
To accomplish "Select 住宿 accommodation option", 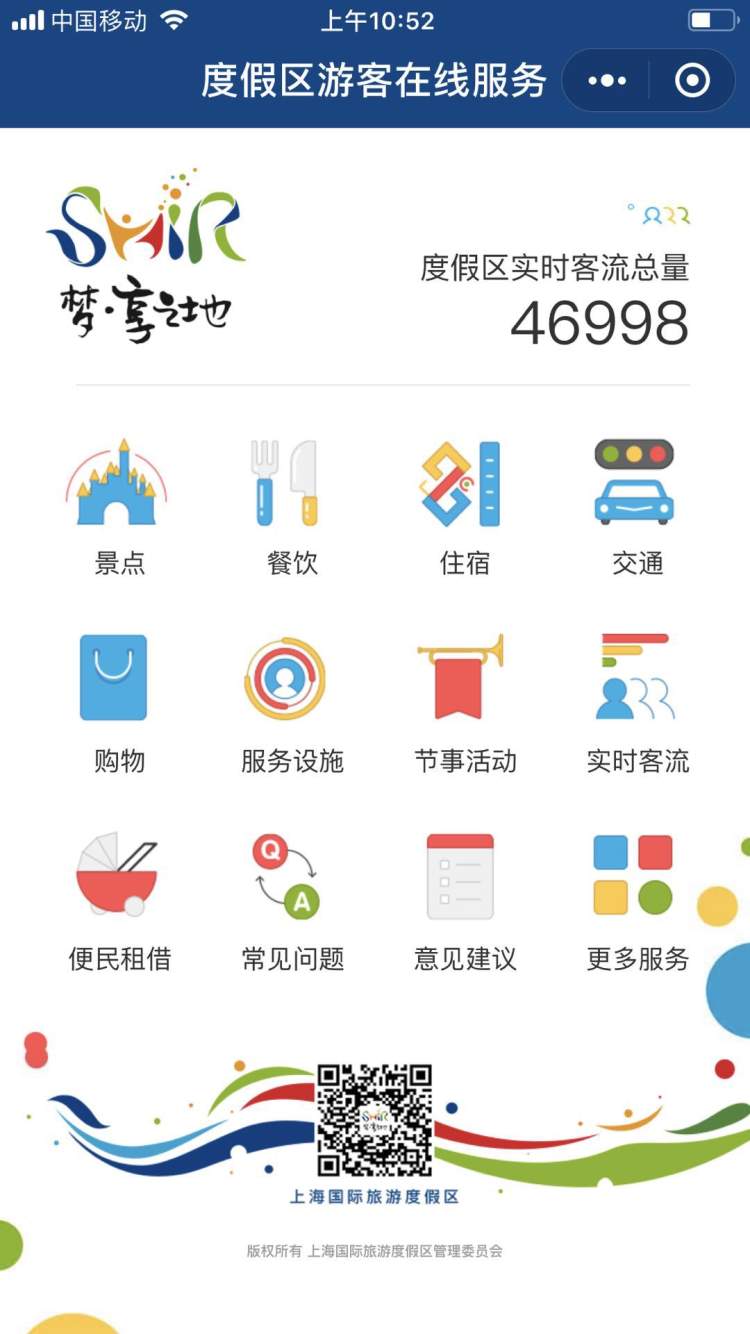I will (x=465, y=505).
